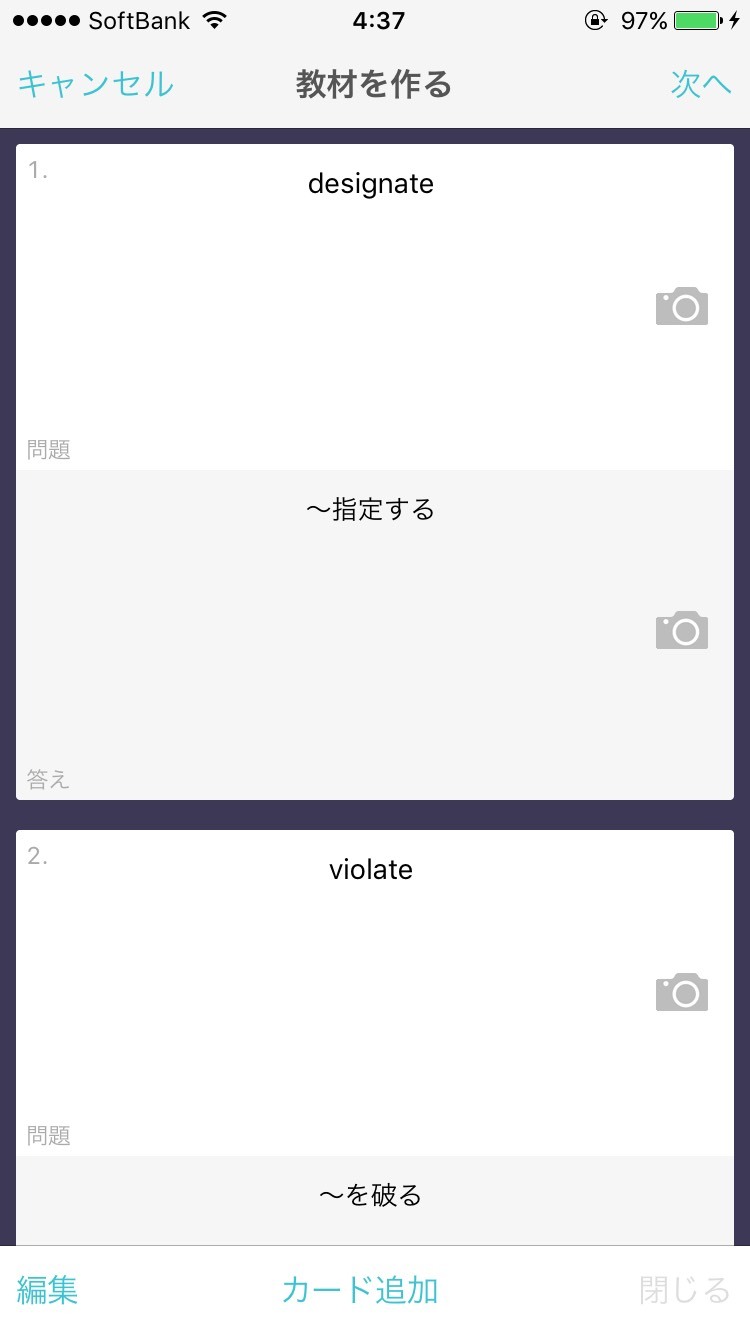Add a photo to the '〜指定する' answer
This screenshot has width=750, height=1334.
click(x=682, y=630)
